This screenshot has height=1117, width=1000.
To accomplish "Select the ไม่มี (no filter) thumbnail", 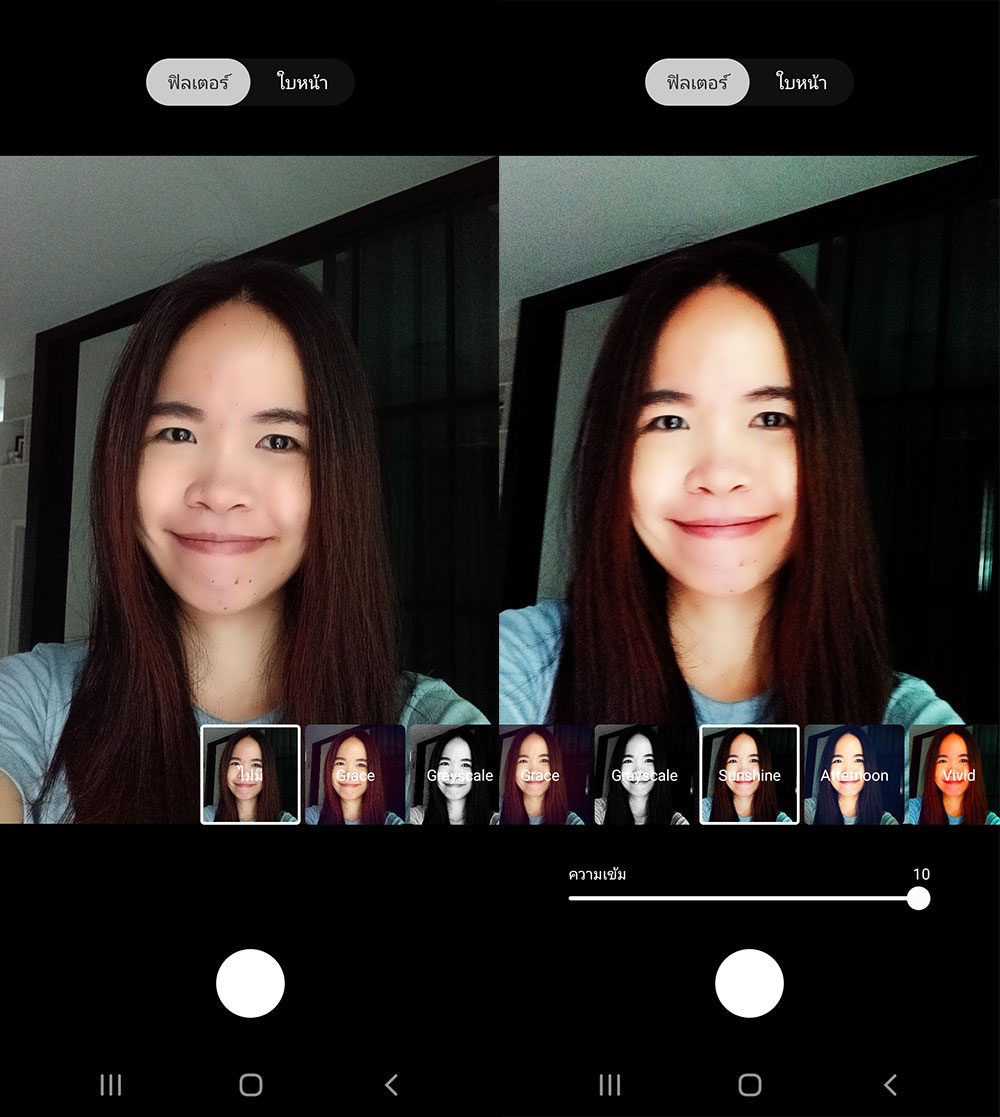I will click(250, 774).
